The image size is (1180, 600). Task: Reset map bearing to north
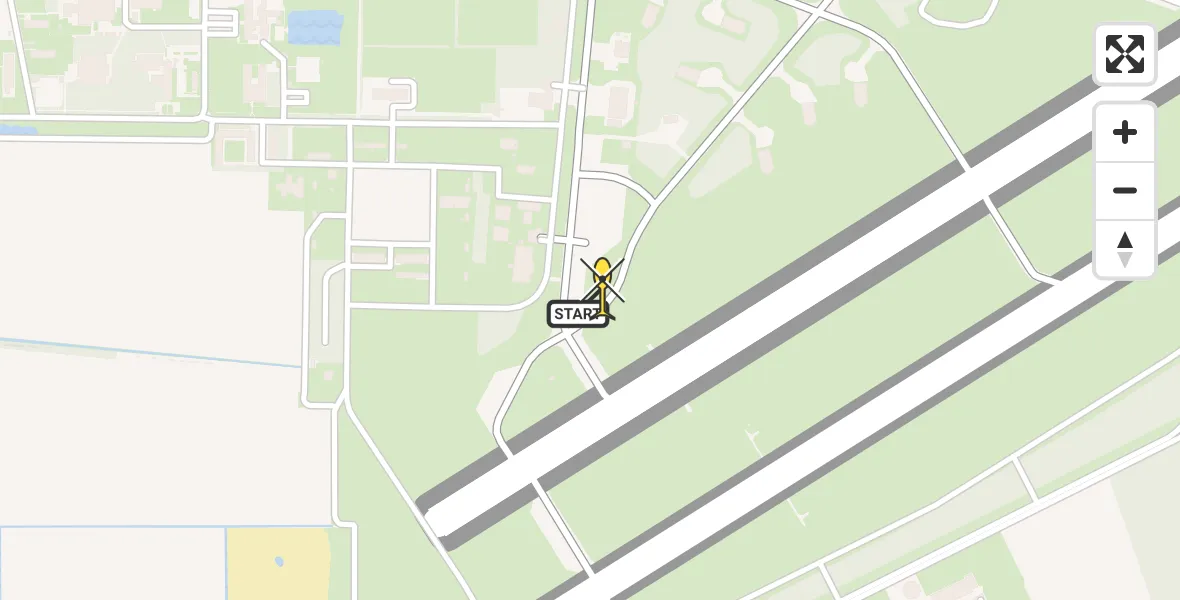click(1125, 249)
